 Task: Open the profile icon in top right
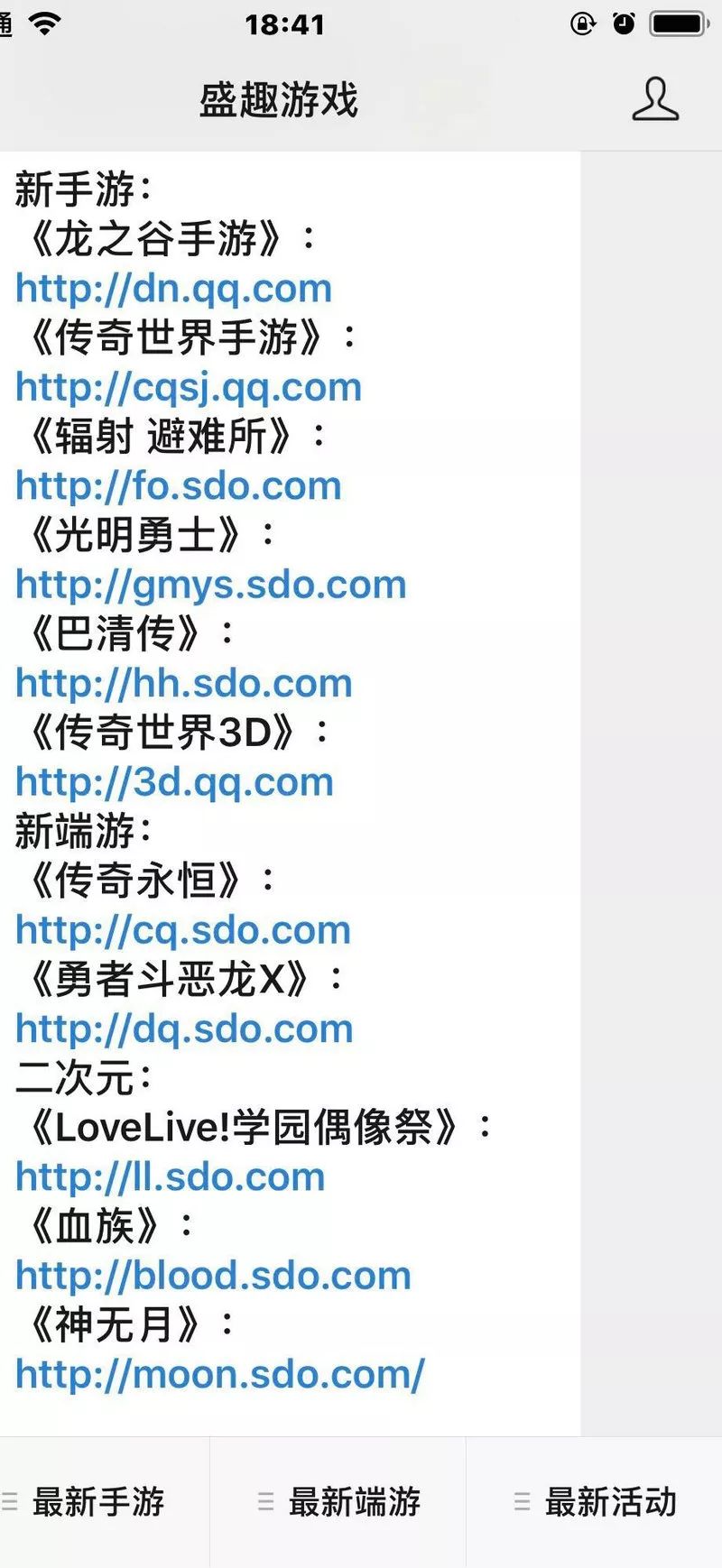(x=656, y=101)
